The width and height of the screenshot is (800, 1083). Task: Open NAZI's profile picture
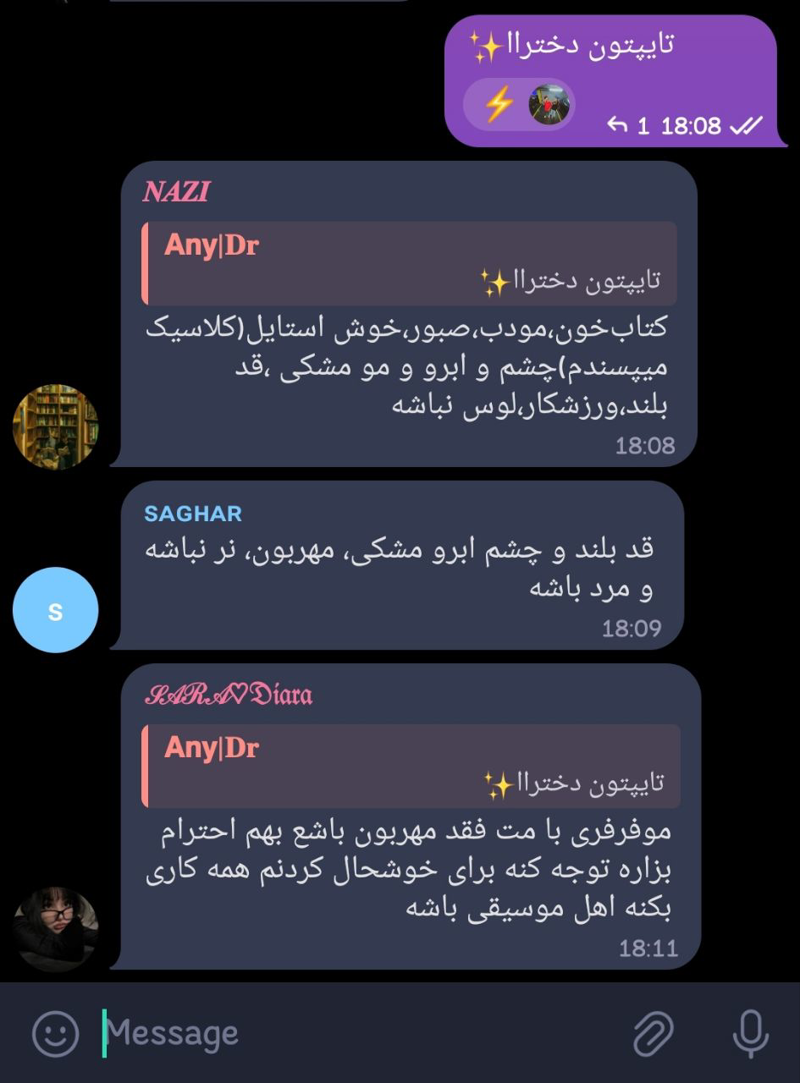pyautogui.click(x=55, y=426)
